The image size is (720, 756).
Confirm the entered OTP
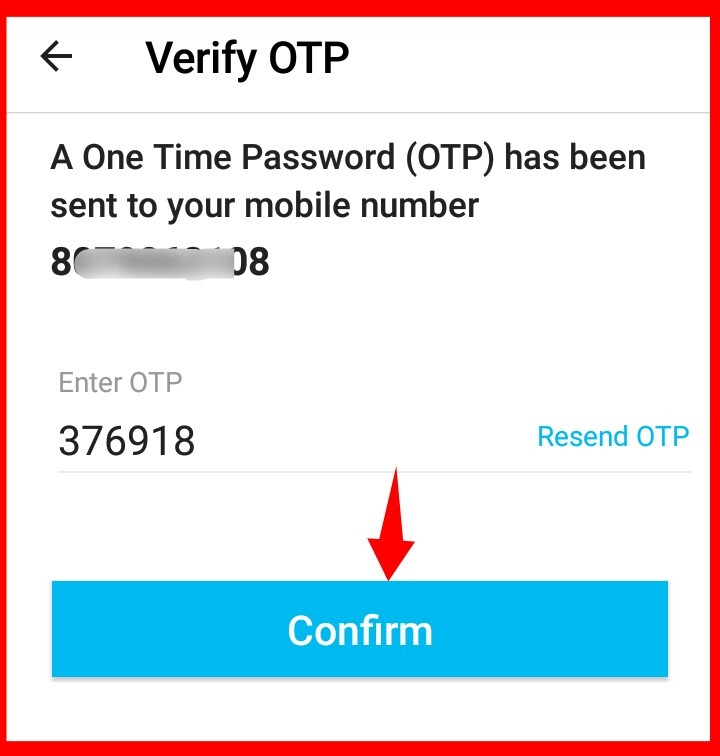[x=360, y=629]
